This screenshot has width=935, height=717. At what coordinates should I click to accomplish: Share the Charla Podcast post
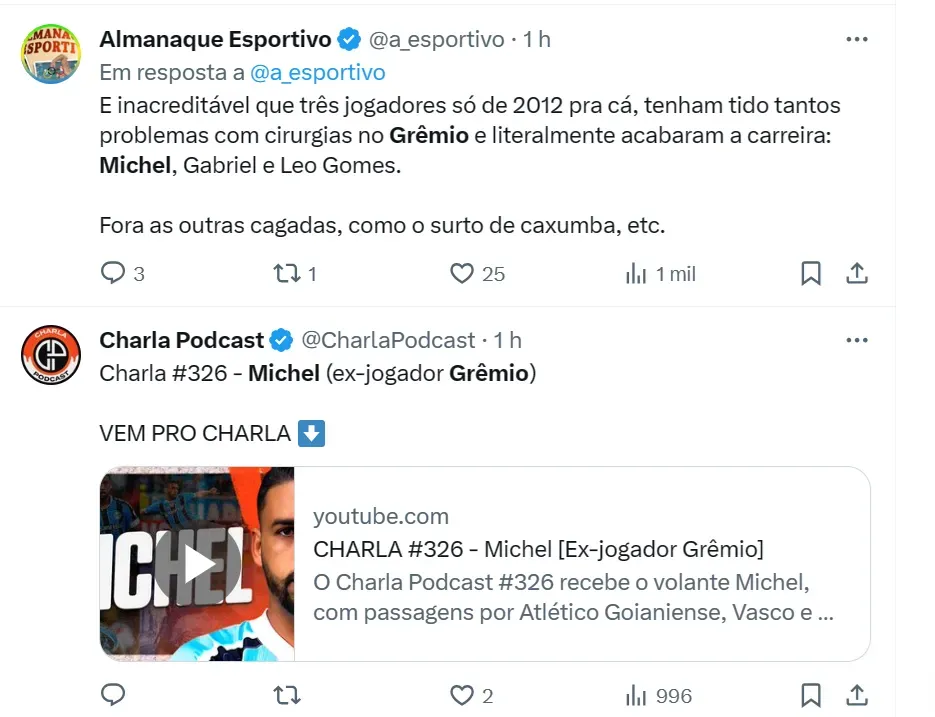click(857, 695)
